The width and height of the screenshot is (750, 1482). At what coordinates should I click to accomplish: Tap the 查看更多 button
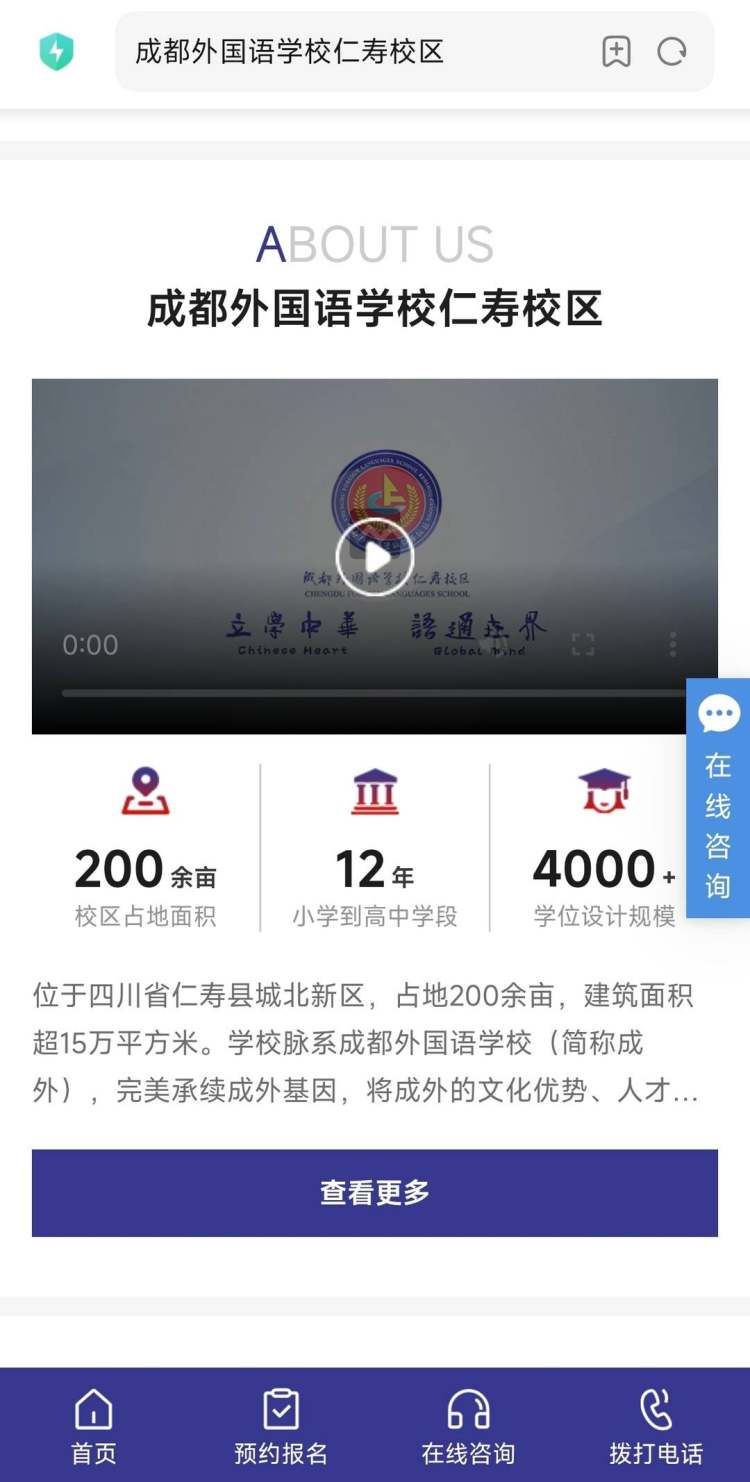375,1193
